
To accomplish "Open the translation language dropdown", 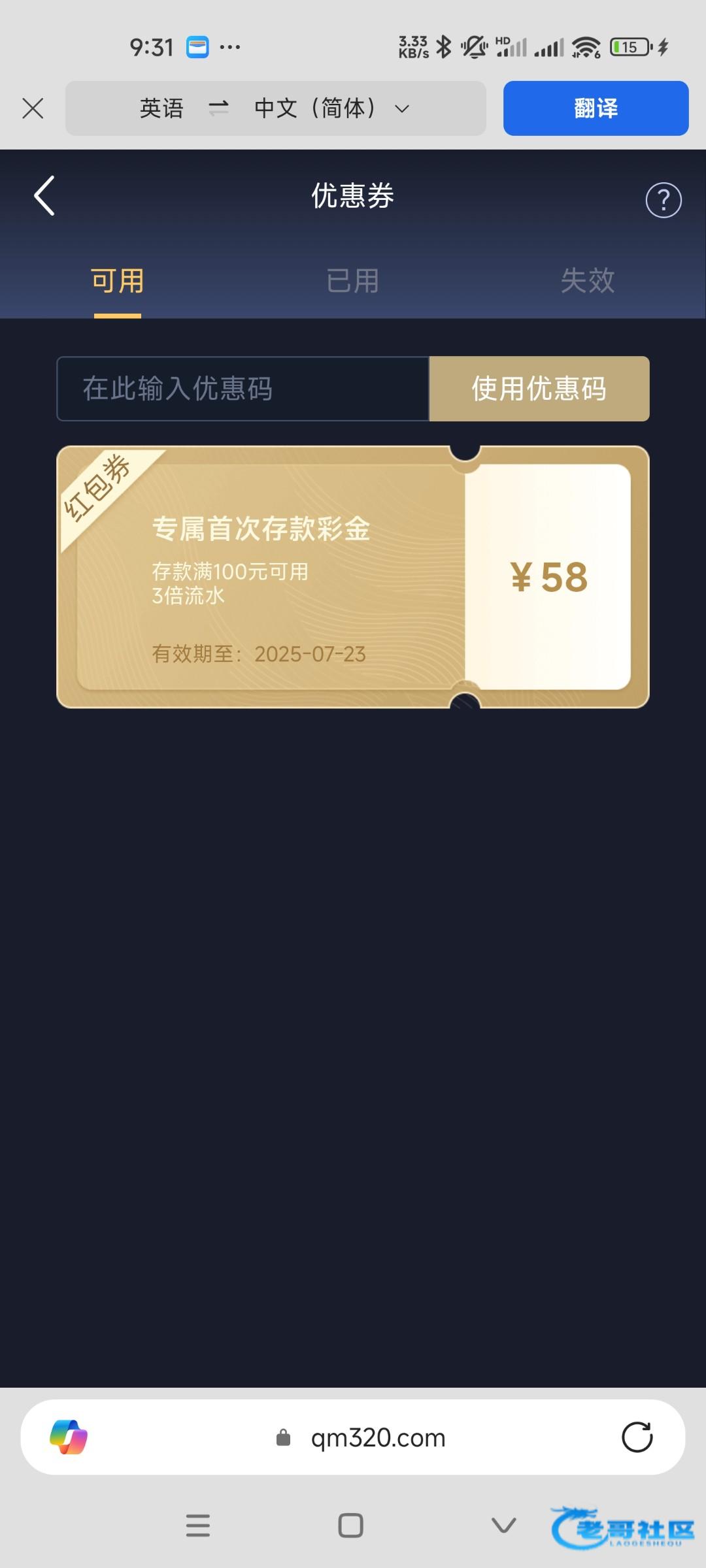I will (x=402, y=108).
